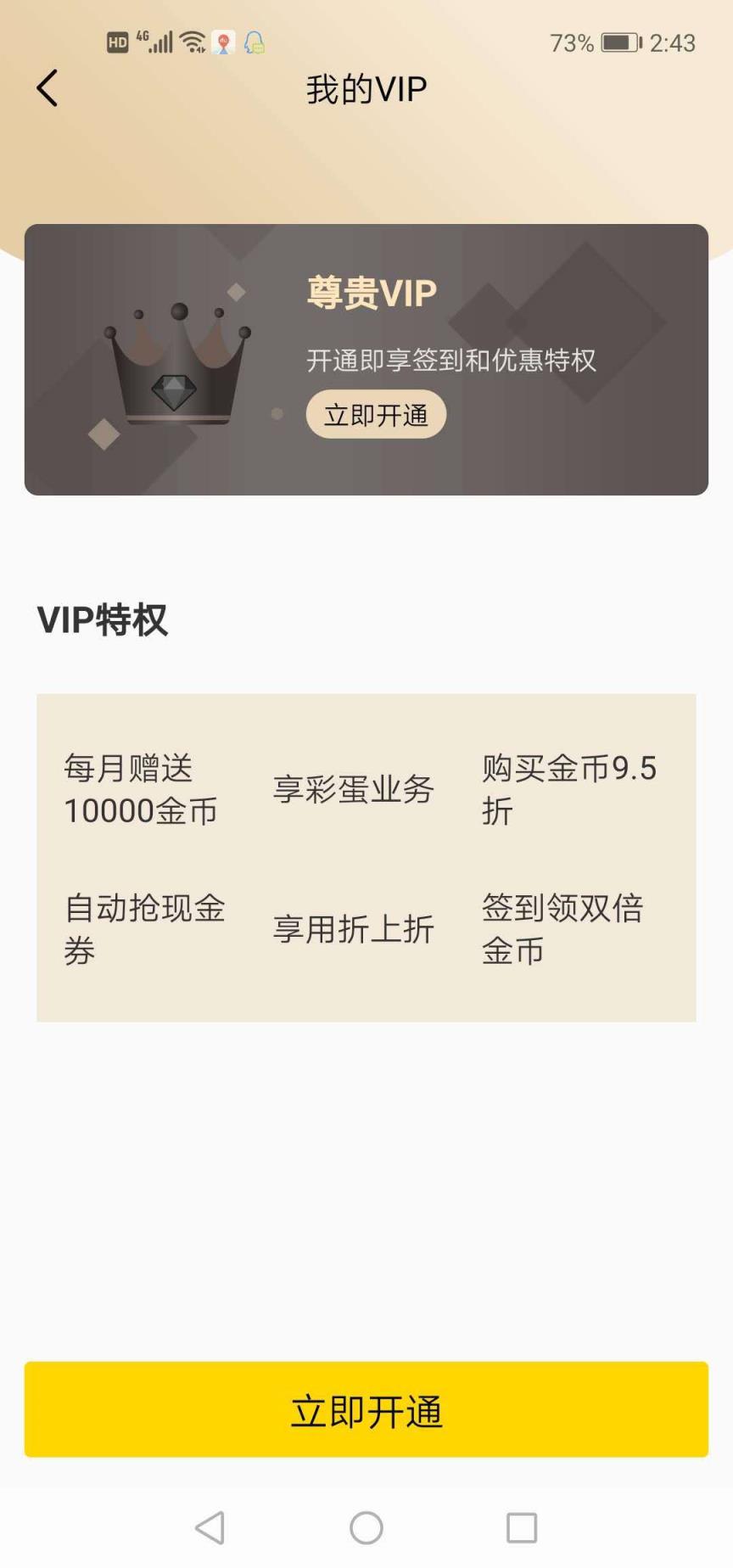Viewport: 733px width, 1568px height.
Task: Tap the 我的VIP page title
Action: 366,88
